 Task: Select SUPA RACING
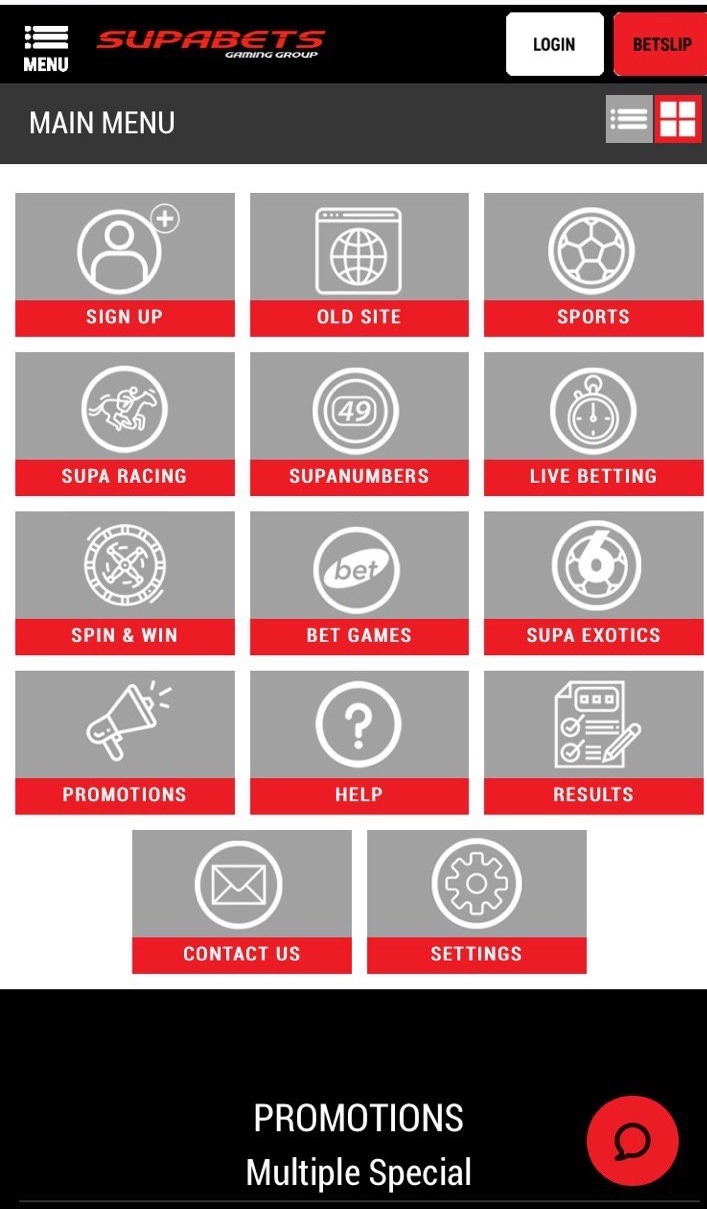pos(124,423)
